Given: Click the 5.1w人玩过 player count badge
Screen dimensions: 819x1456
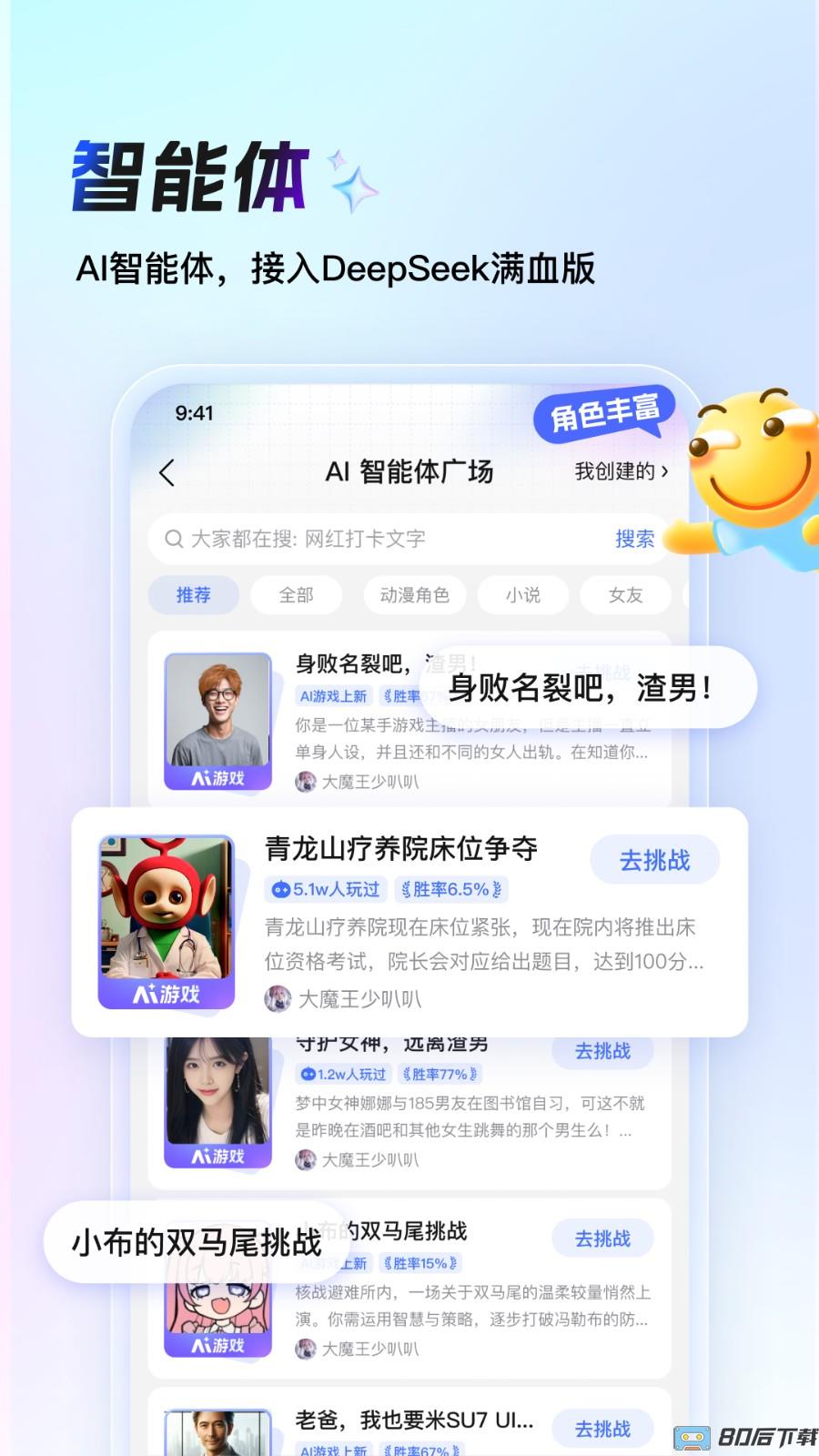Looking at the screenshot, I should 328,890.
